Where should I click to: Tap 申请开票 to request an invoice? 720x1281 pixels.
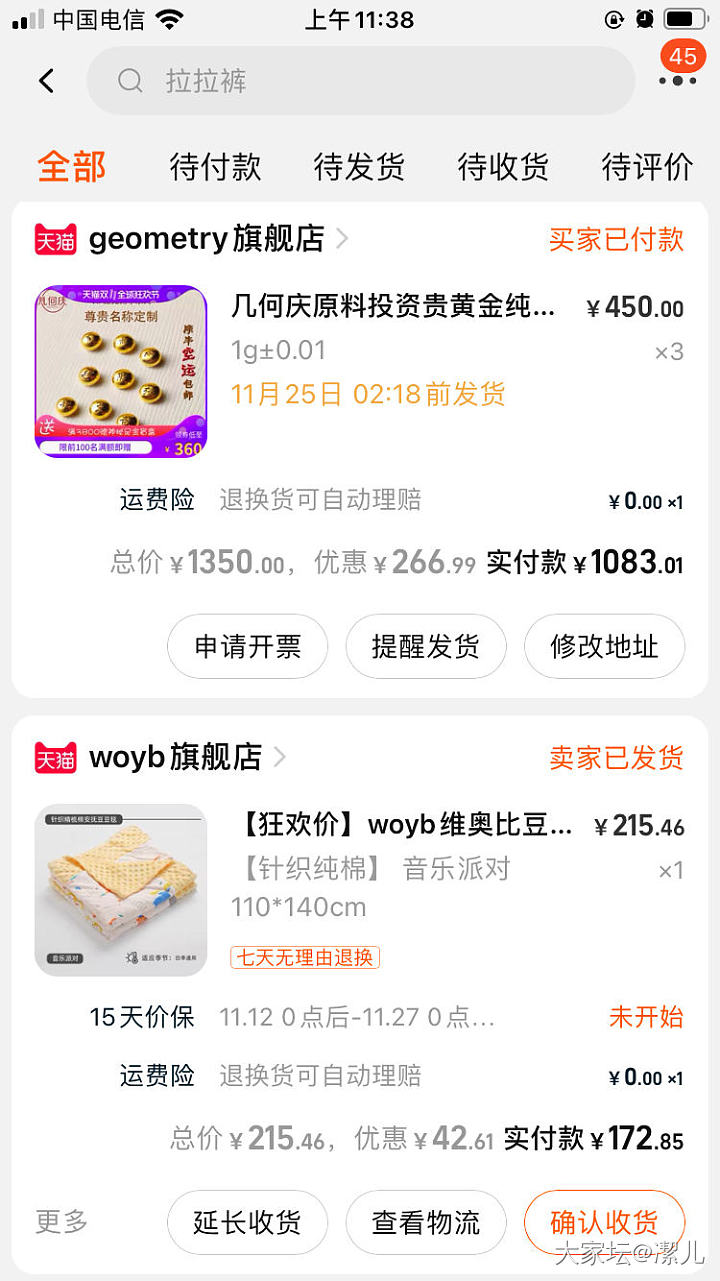point(247,647)
